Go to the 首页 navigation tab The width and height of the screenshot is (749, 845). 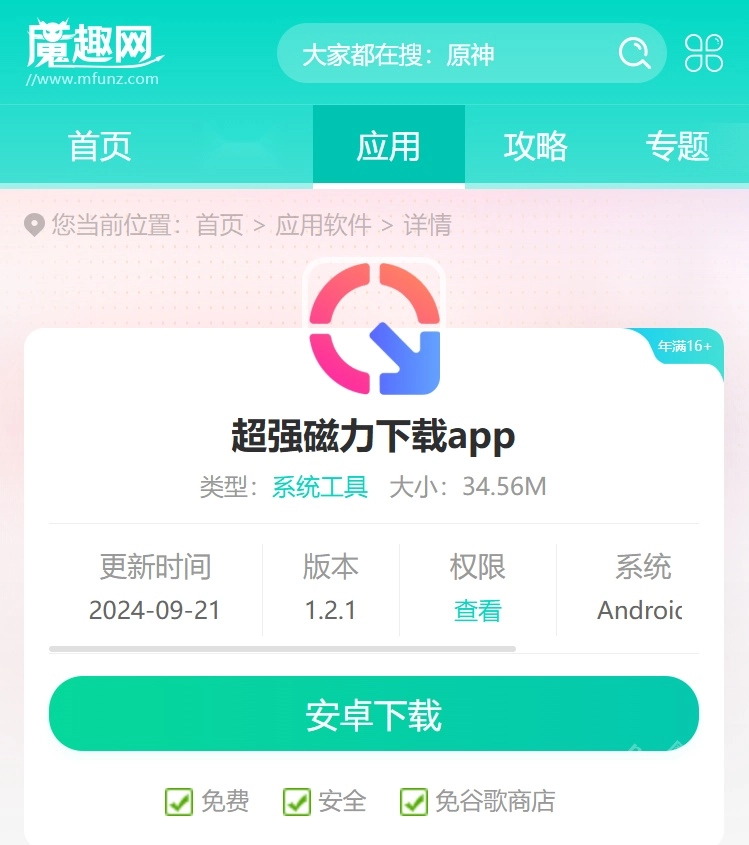tap(100, 146)
